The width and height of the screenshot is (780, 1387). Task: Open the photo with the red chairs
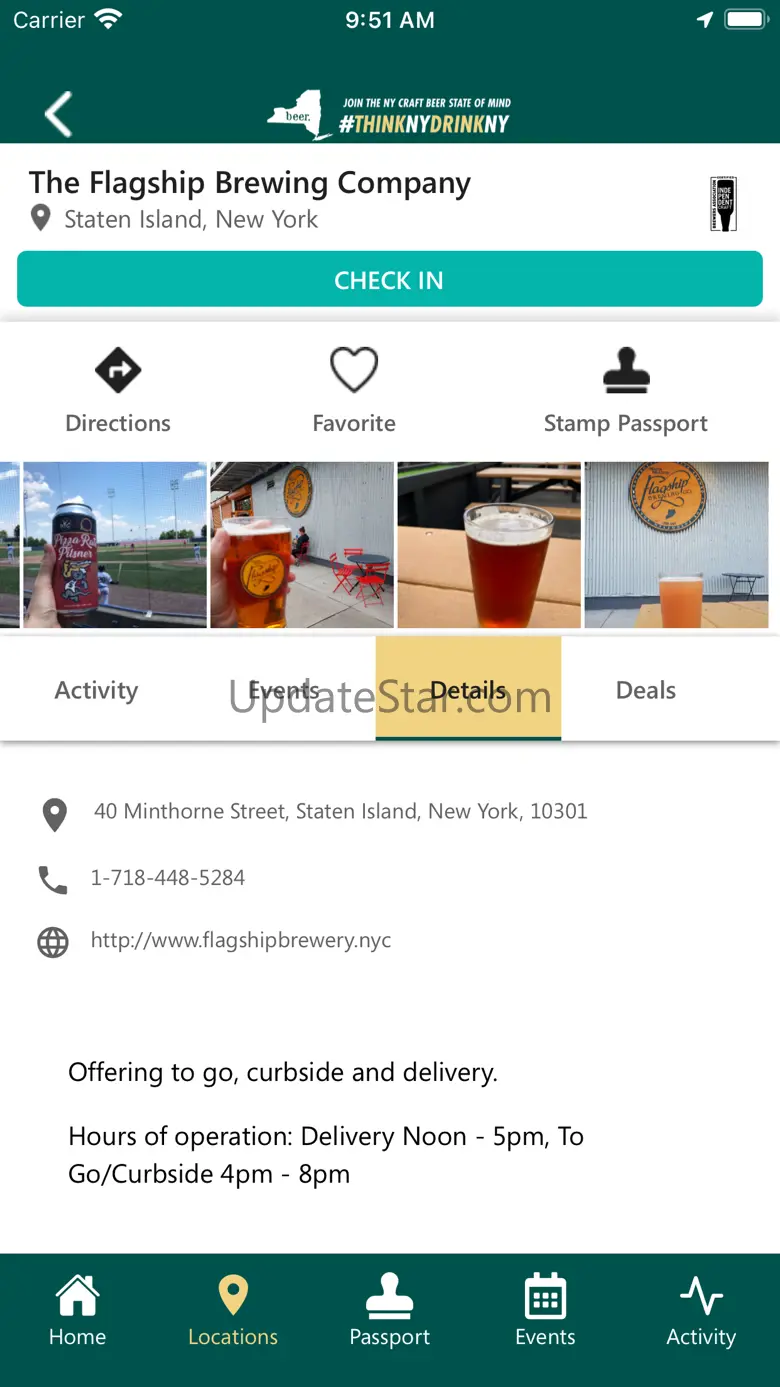pyautogui.click(x=302, y=545)
